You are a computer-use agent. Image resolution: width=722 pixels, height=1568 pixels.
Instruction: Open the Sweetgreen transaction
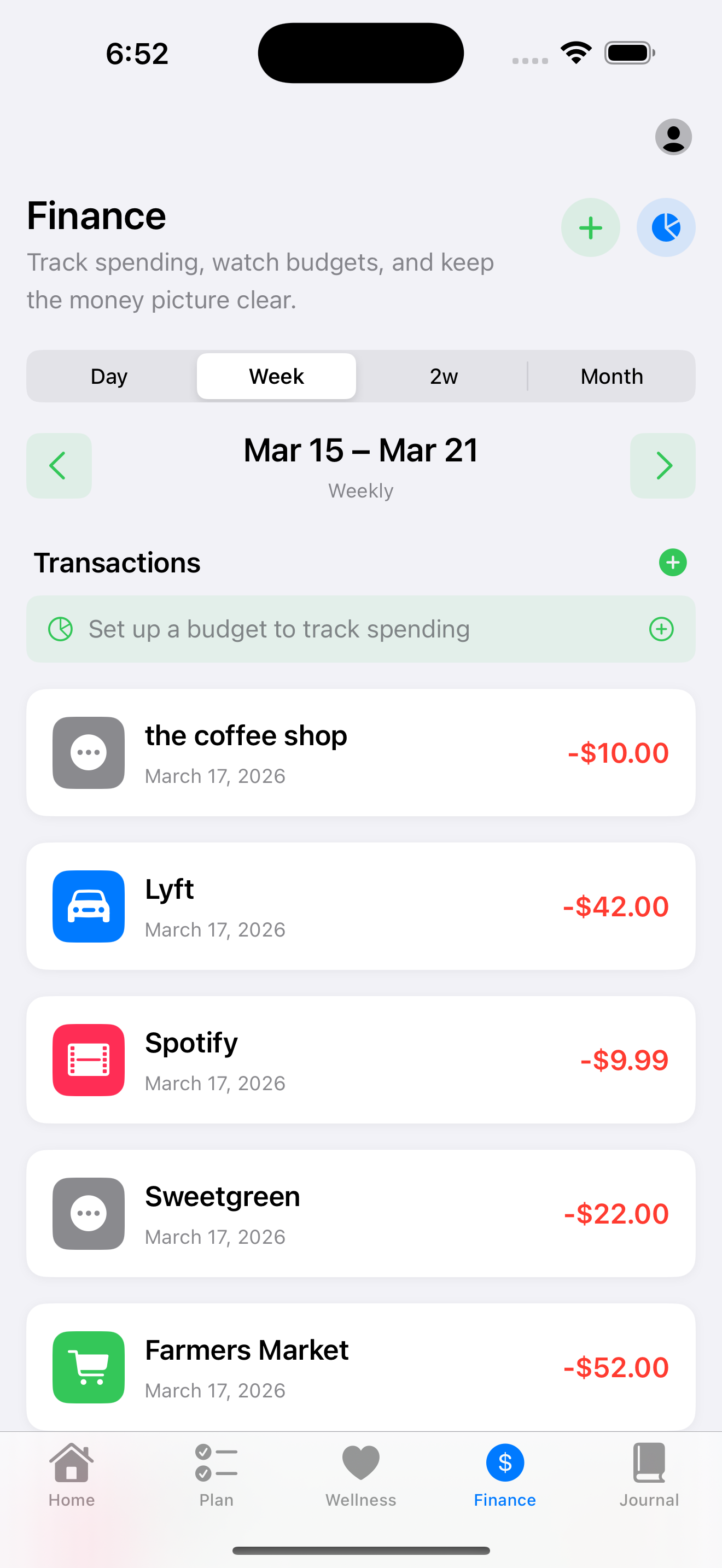360,1213
